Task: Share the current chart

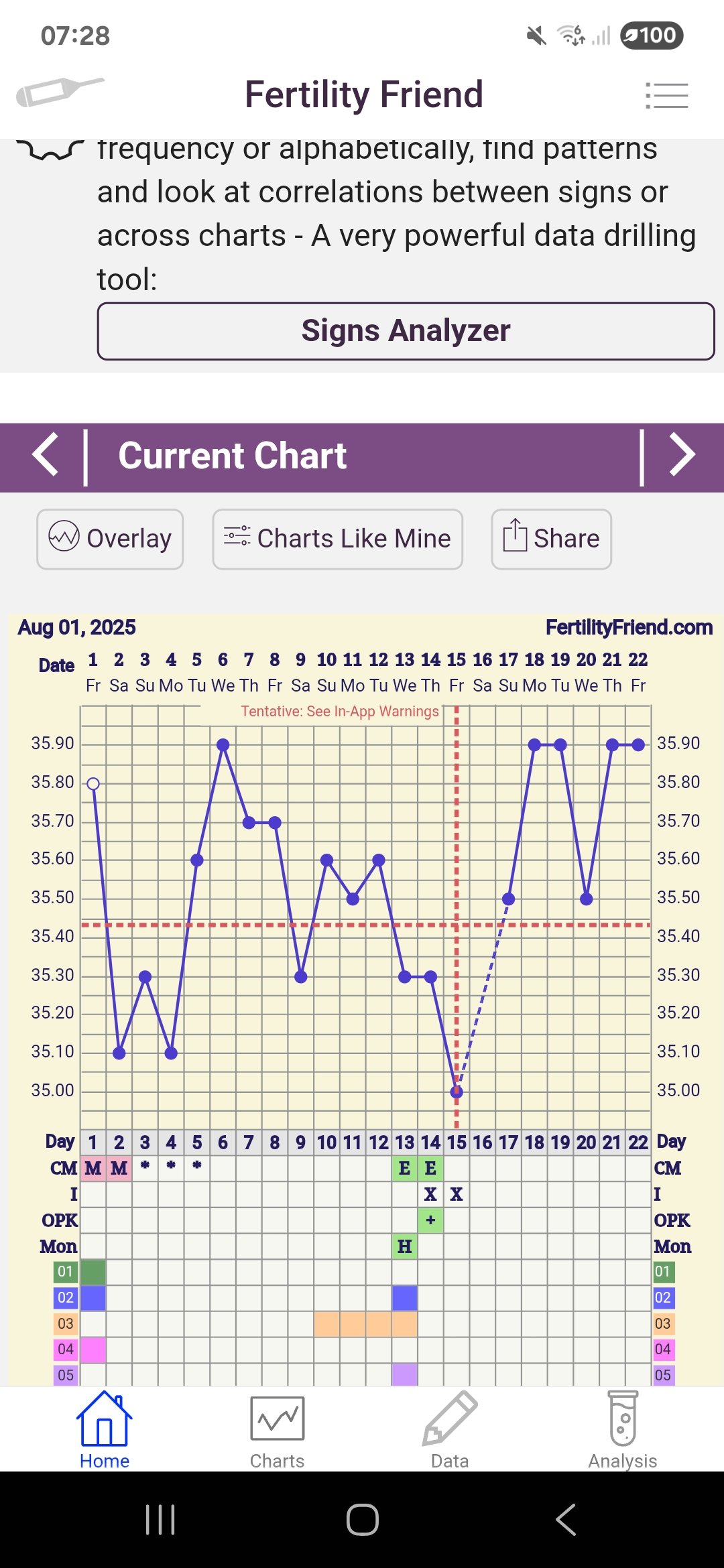Action: tap(551, 539)
